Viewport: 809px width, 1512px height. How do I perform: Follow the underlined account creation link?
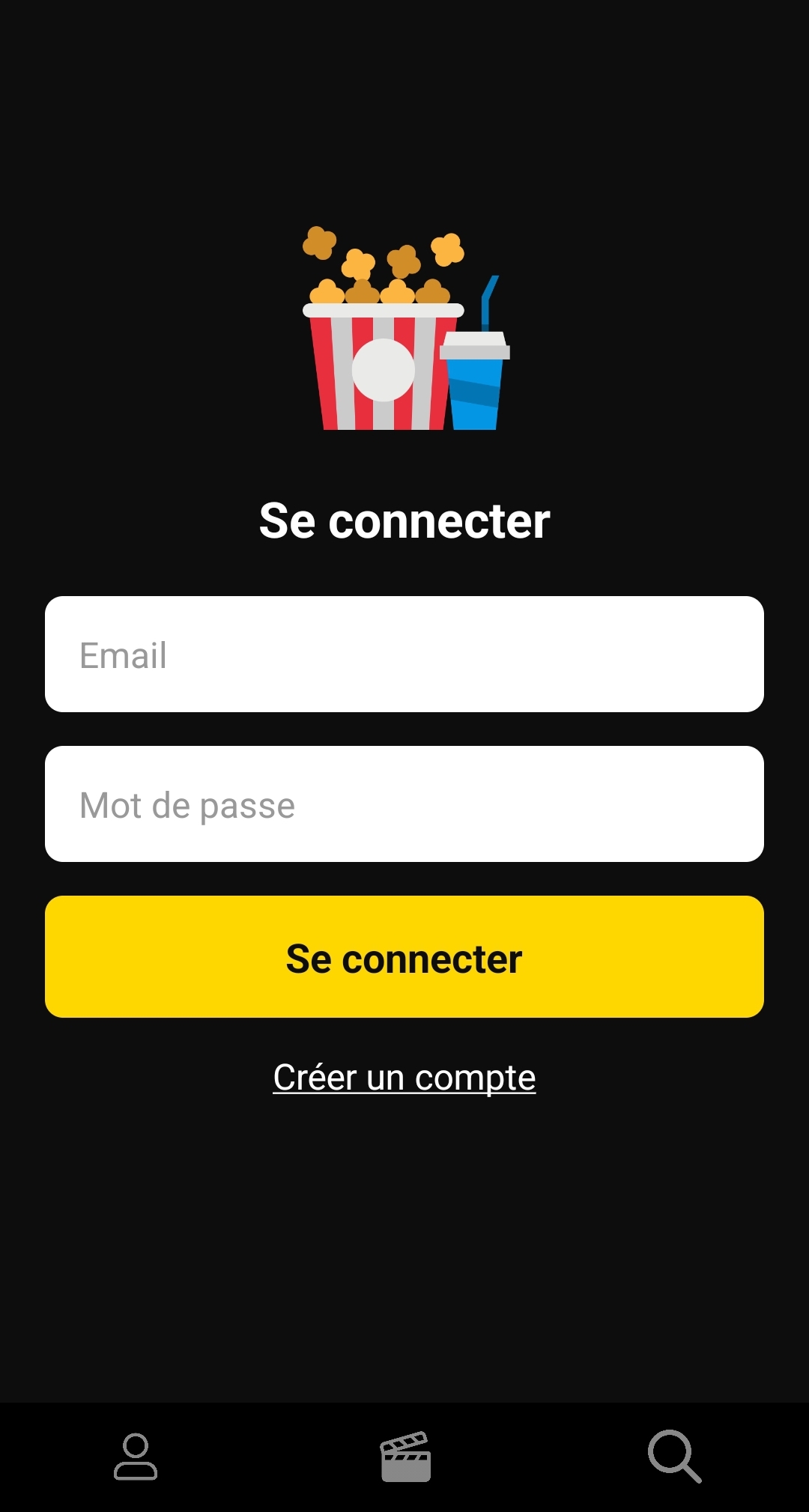click(404, 1076)
